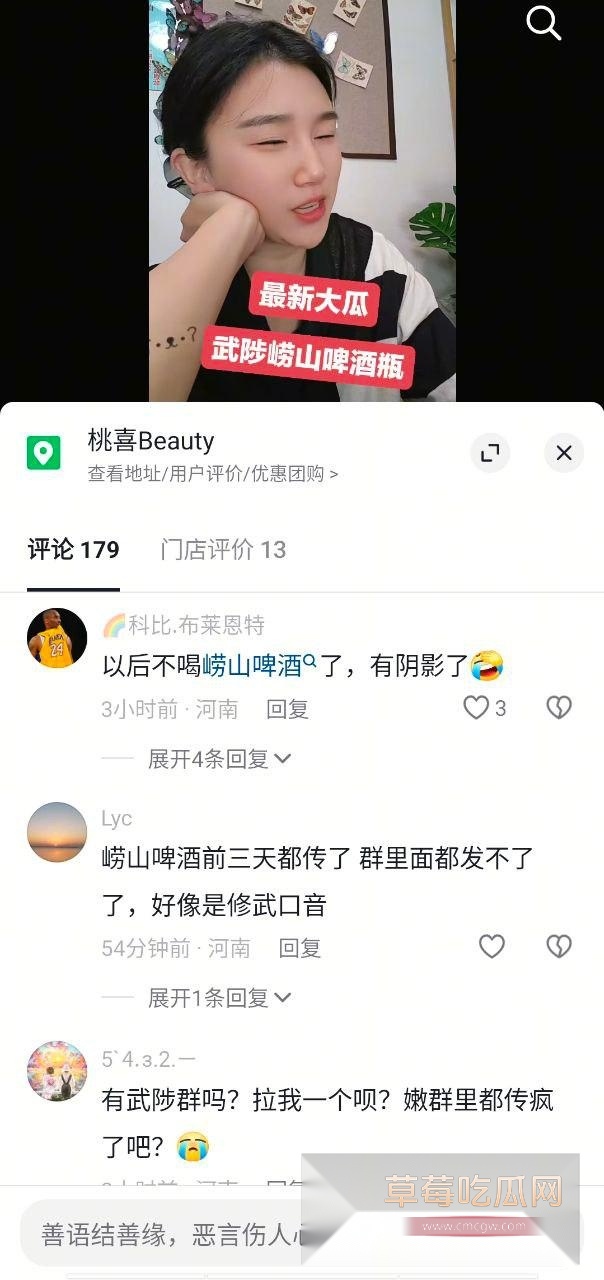Open the 桃喜Beauty location details link

click(x=212, y=474)
